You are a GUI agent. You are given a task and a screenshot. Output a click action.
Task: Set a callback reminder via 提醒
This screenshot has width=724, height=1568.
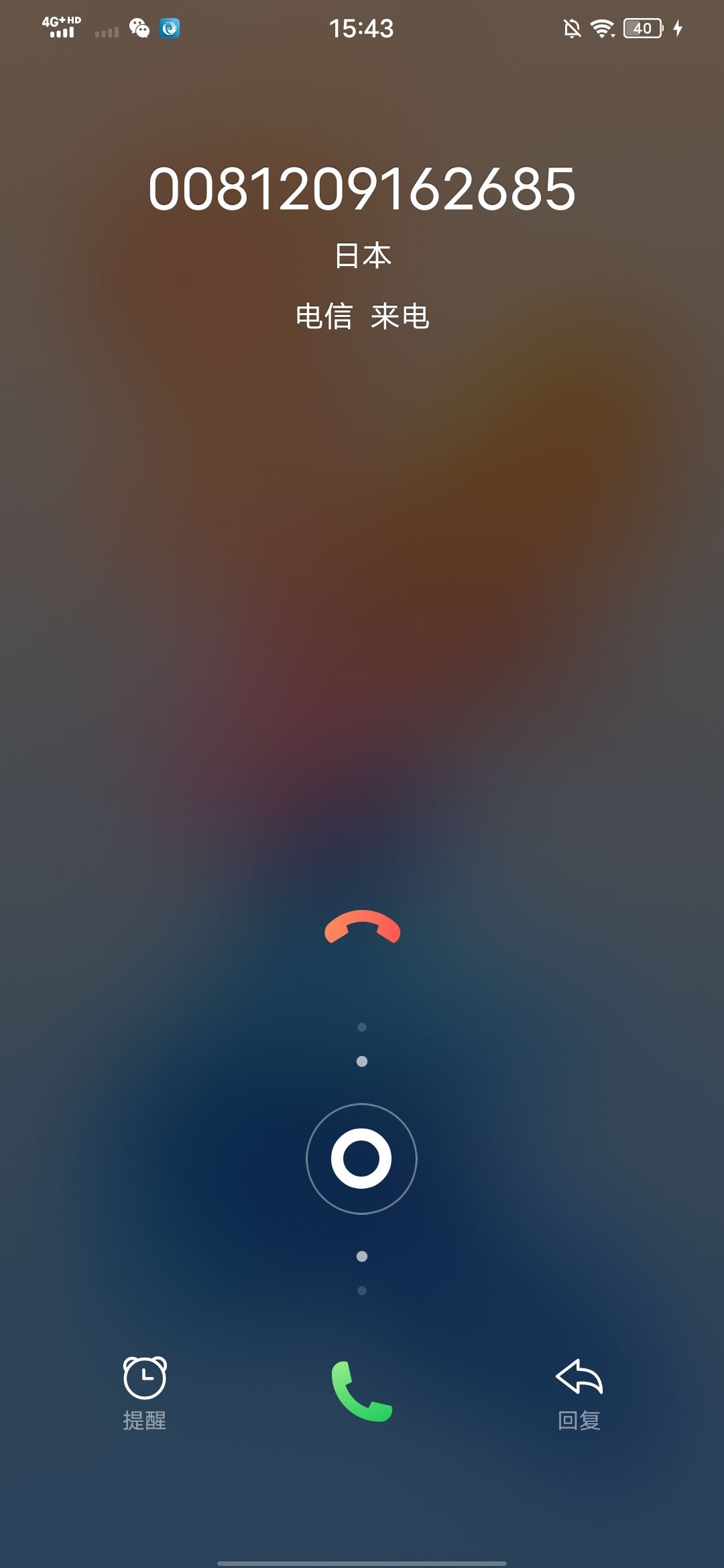tap(145, 1394)
